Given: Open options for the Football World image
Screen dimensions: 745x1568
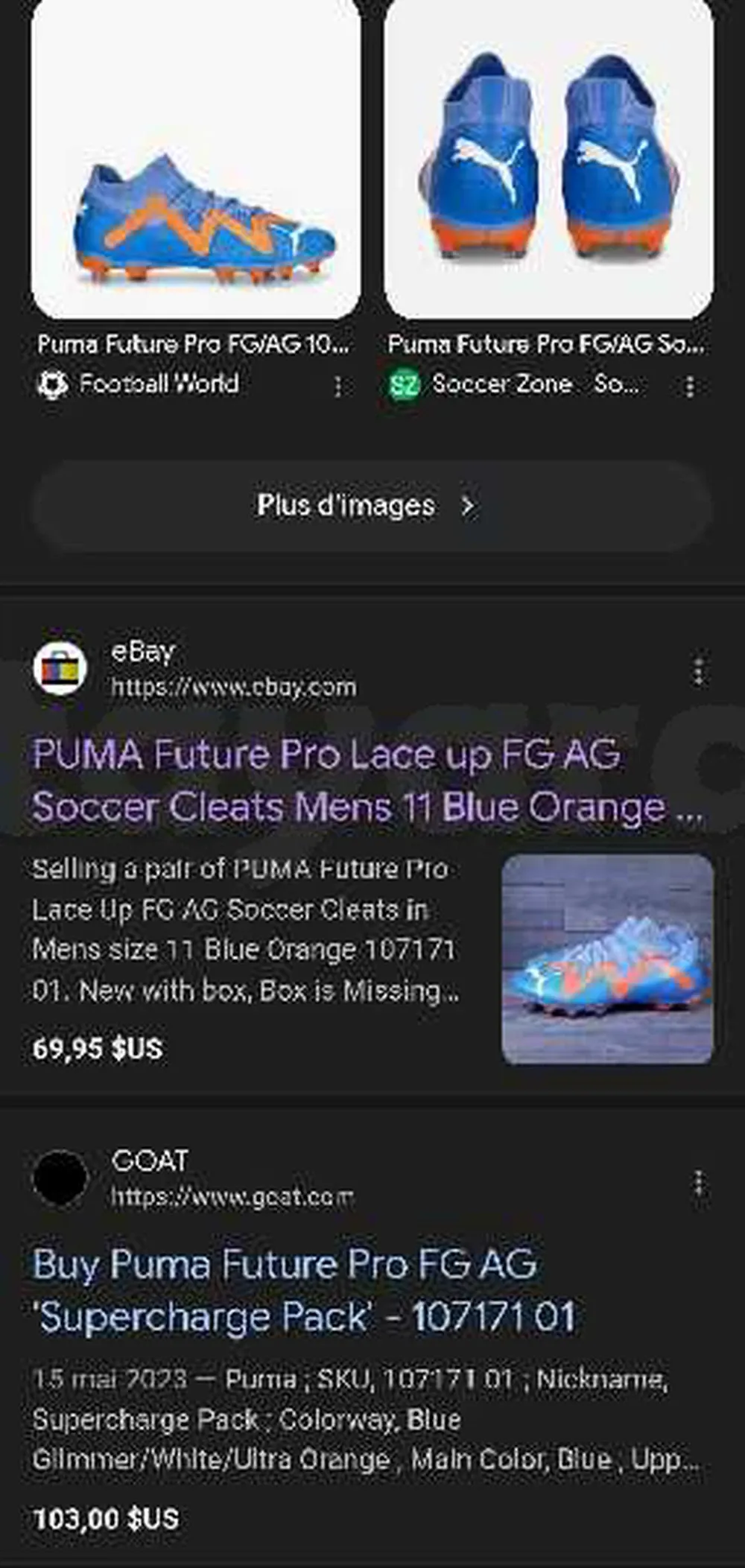Looking at the screenshot, I should [338, 386].
